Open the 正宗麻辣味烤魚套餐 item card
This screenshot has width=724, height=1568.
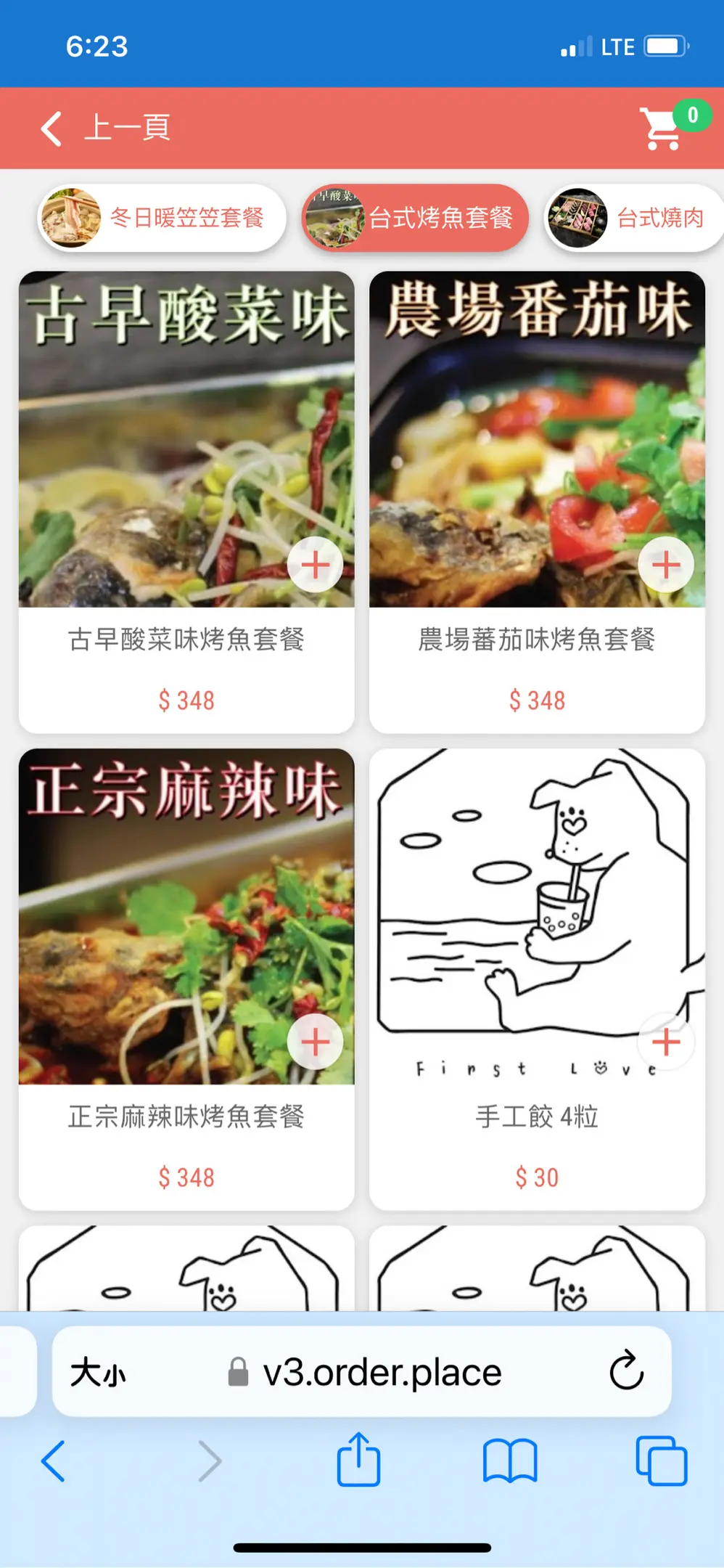click(186, 1116)
